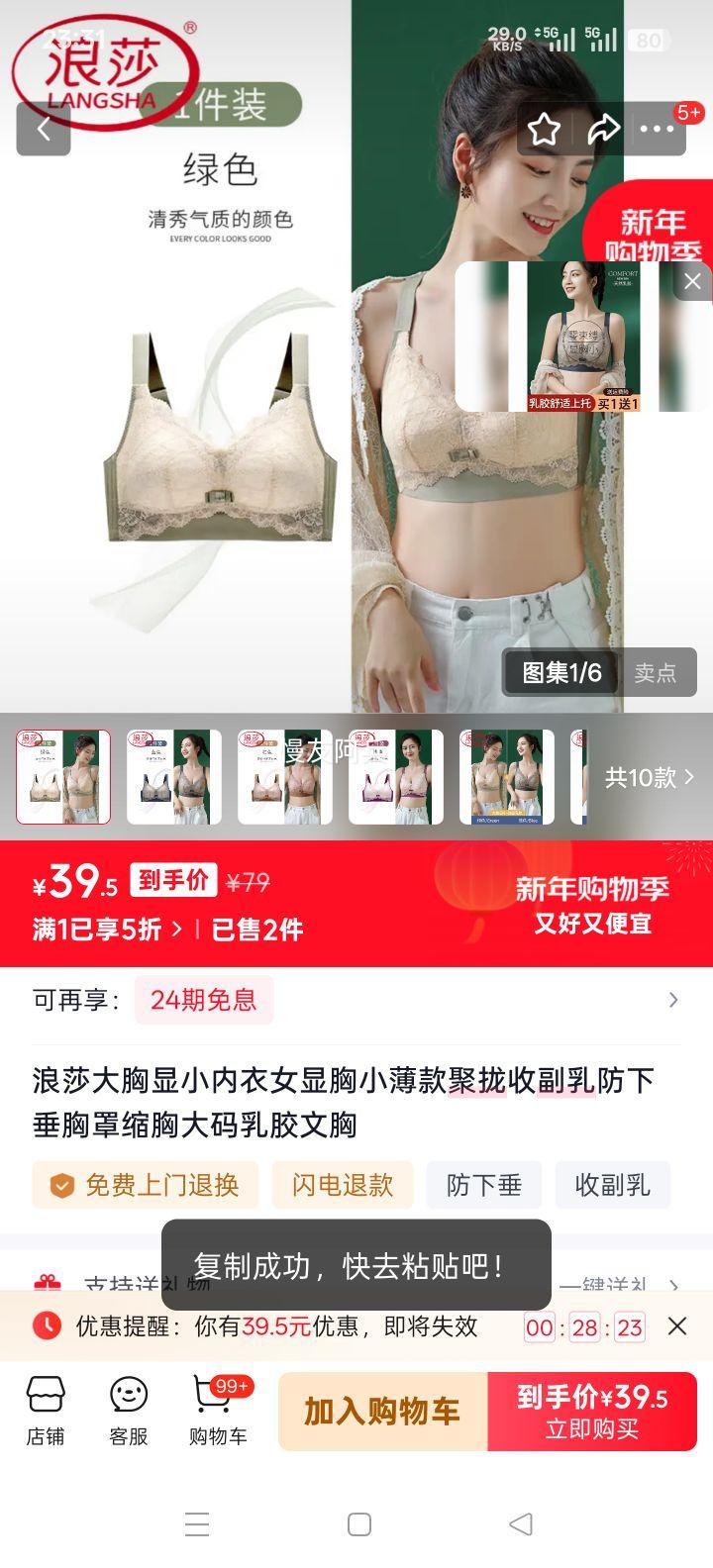Select the purple bra color variant thumbnail
Image resolution: width=713 pixels, height=1568 pixels.
[x=394, y=776]
